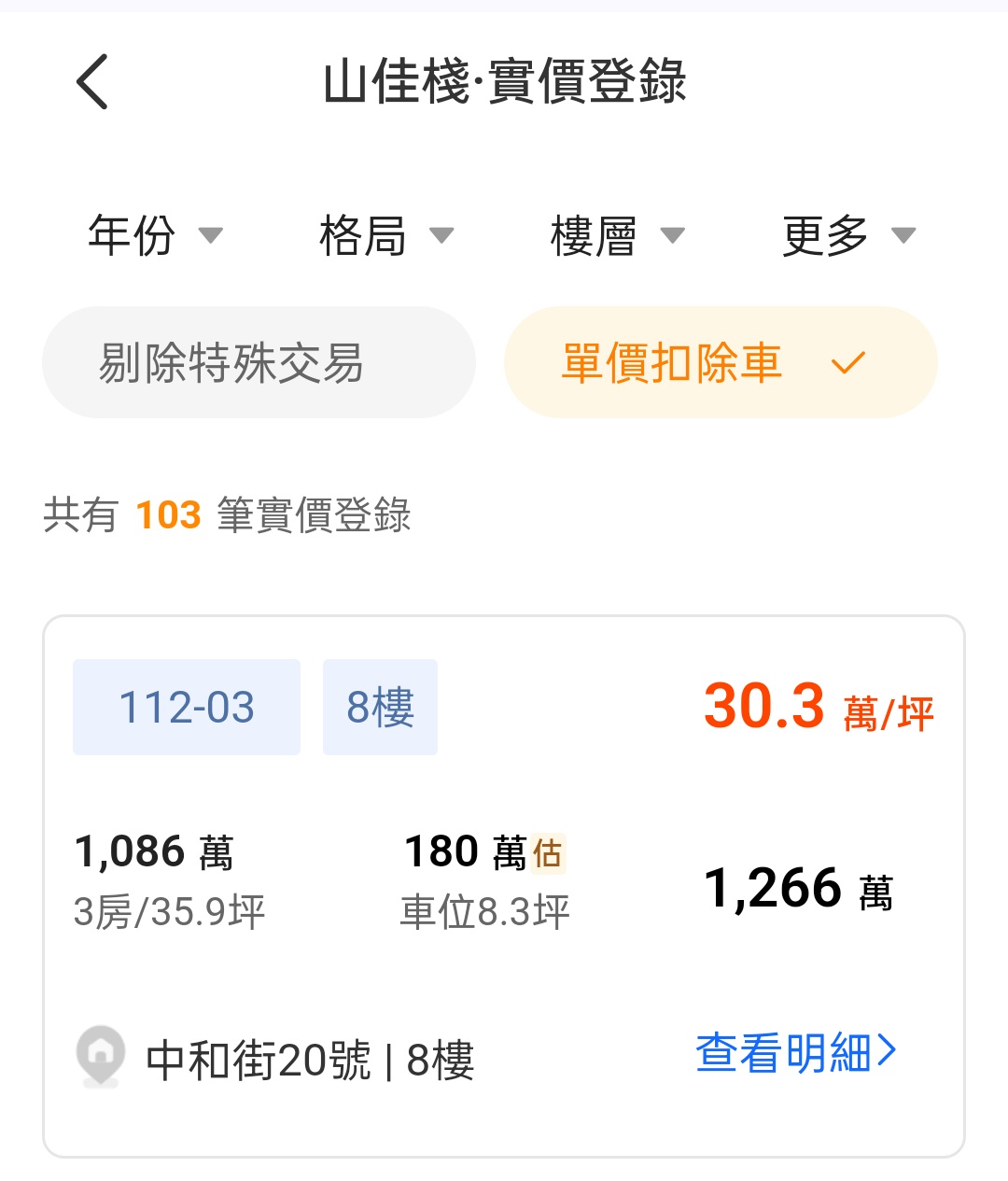
Task: Open the 樓層 filter dropdown
Action: 617,235
